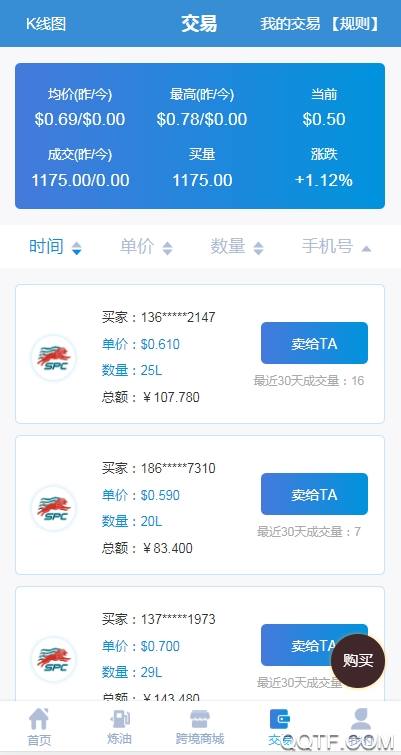This screenshot has width=401, height=755.
Task: Open the K线图 chart link
Action: click(x=46, y=24)
